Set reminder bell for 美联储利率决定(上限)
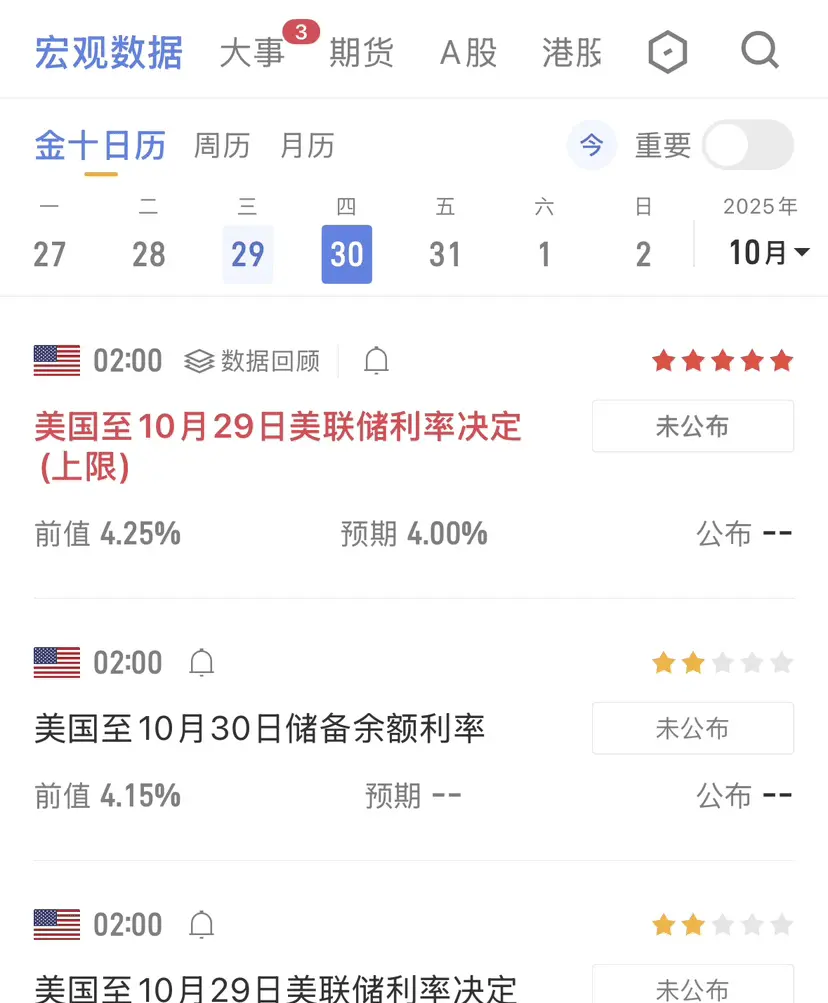This screenshot has width=828, height=1003. (x=376, y=361)
